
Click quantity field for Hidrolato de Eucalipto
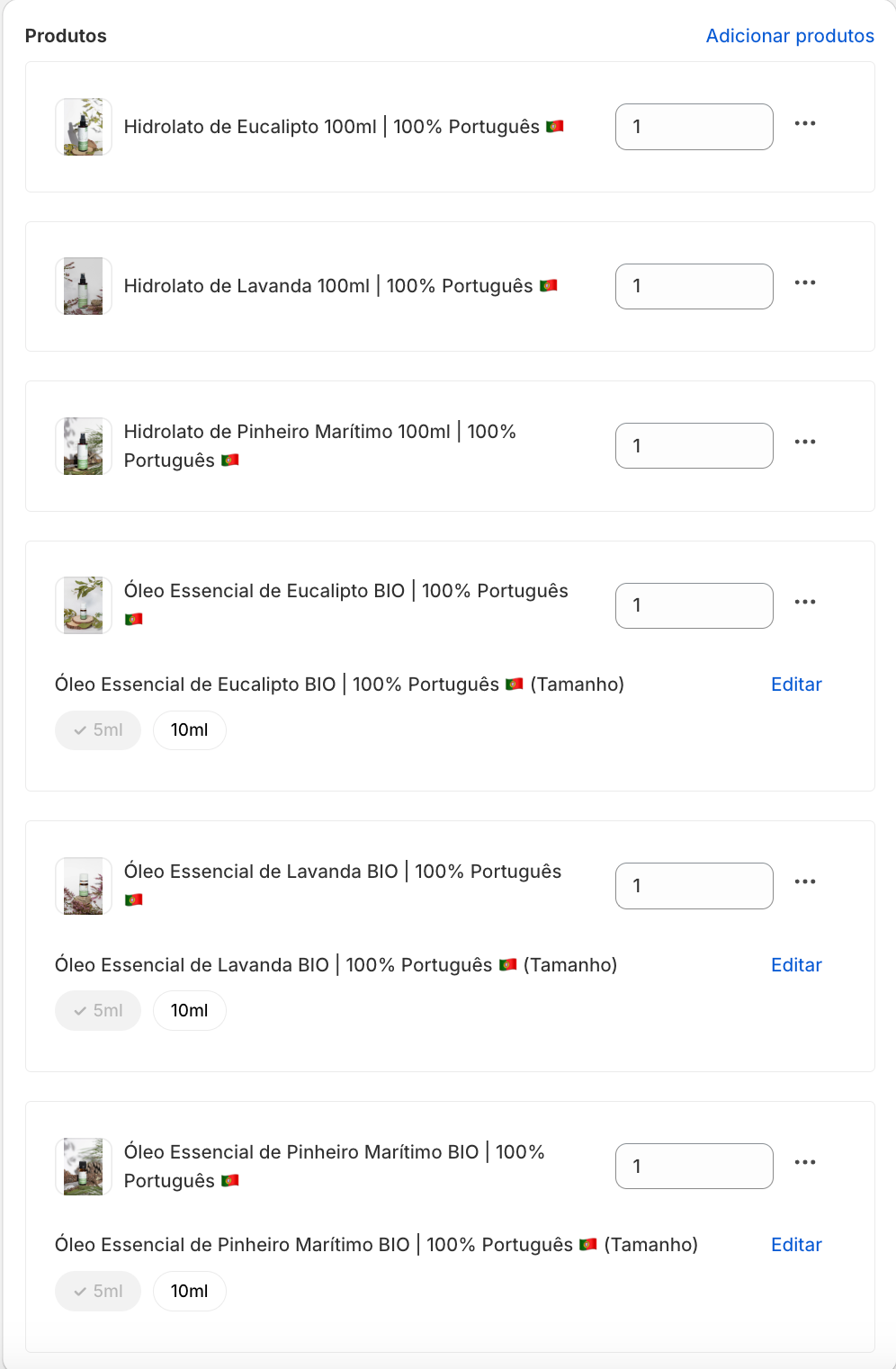click(693, 127)
